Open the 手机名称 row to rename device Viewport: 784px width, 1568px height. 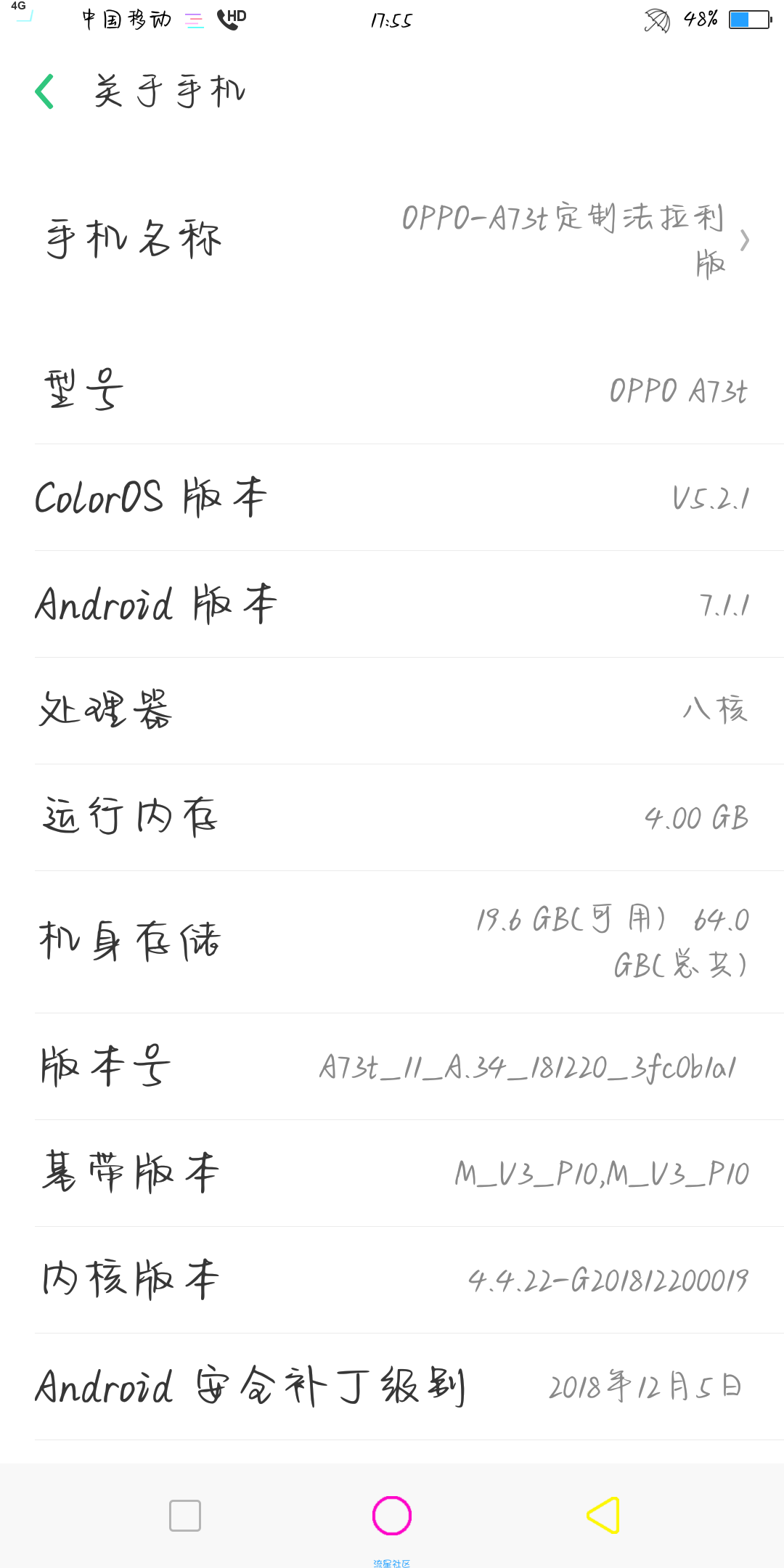click(x=392, y=240)
